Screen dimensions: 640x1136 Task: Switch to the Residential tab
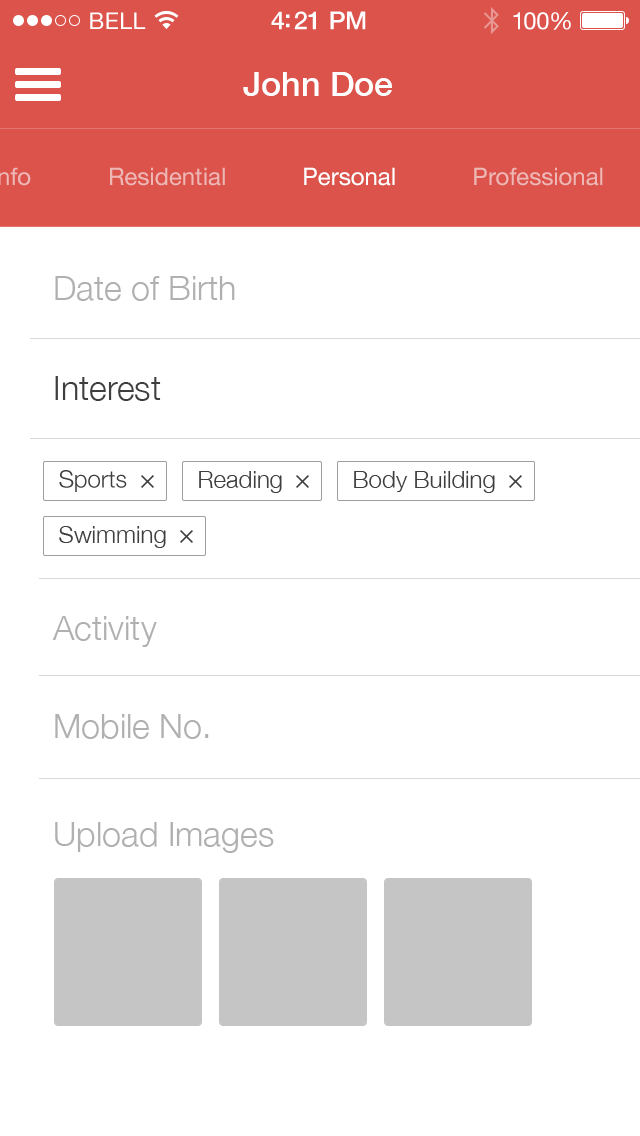tap(167, 177)
